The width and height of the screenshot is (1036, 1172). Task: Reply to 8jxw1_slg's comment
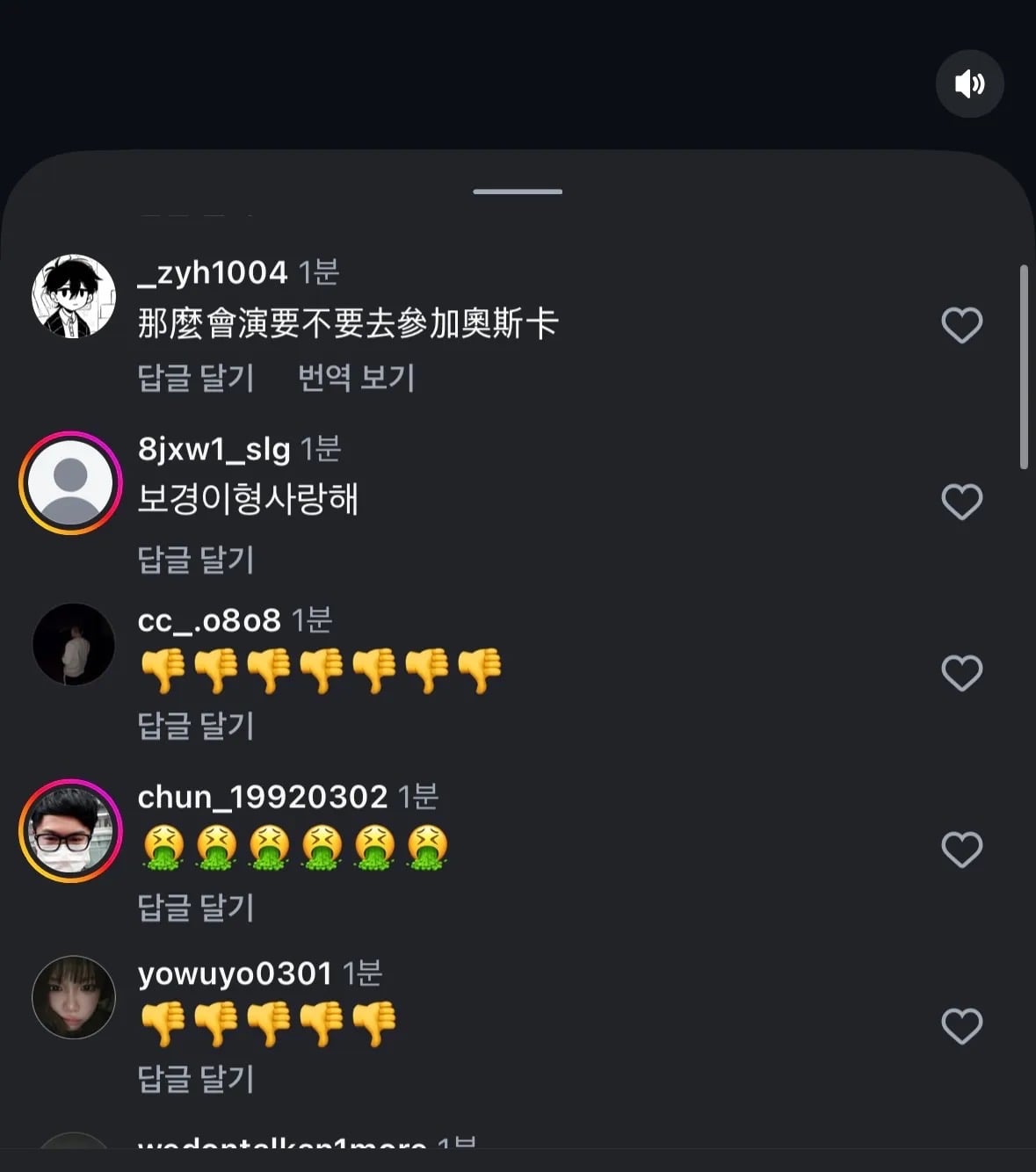click(x=196, y=560)
